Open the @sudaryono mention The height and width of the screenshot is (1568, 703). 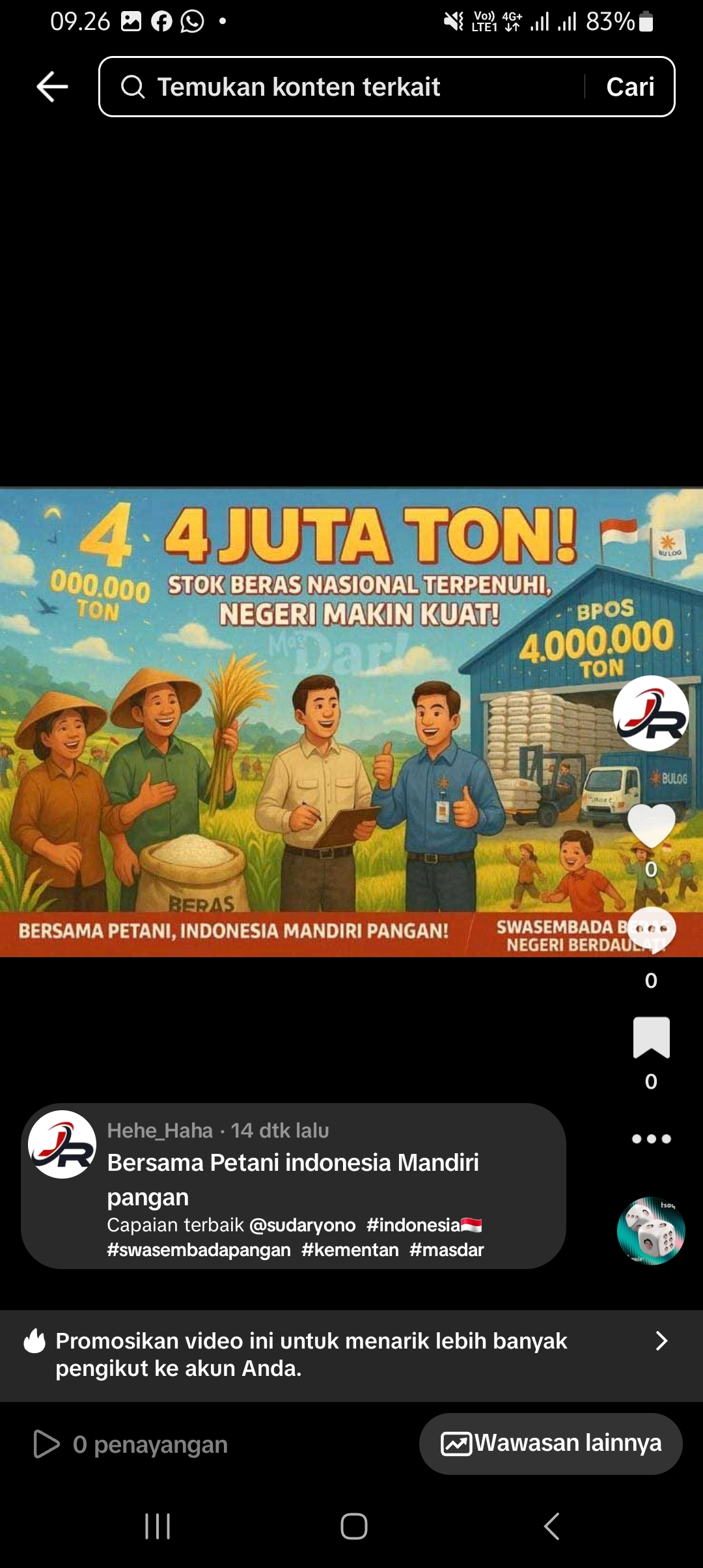point(303,1225)
